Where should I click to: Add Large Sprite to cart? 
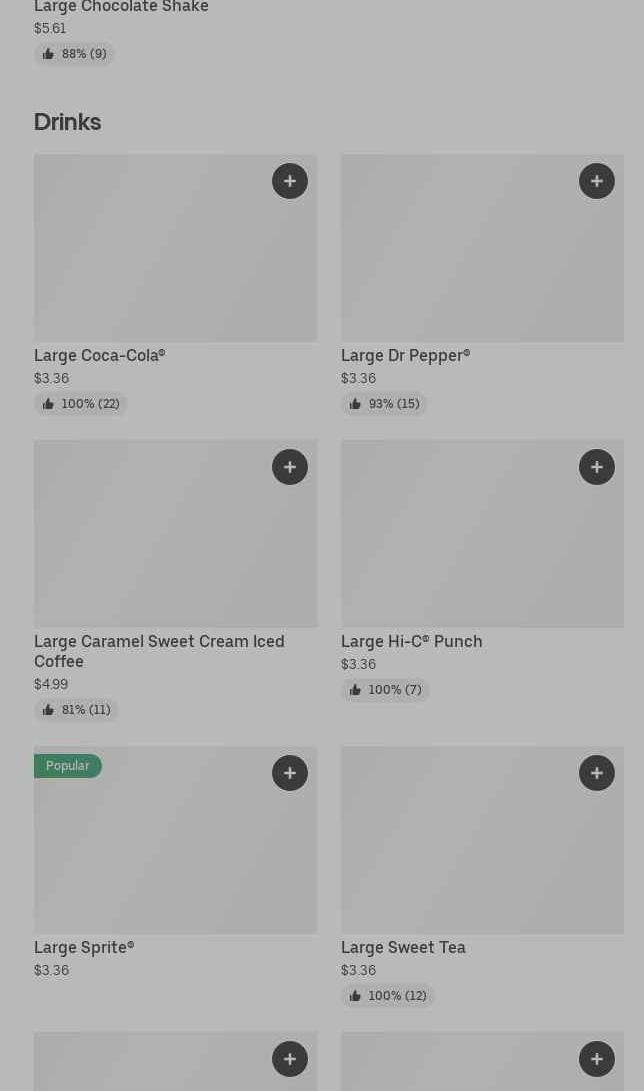click(290, 773)
